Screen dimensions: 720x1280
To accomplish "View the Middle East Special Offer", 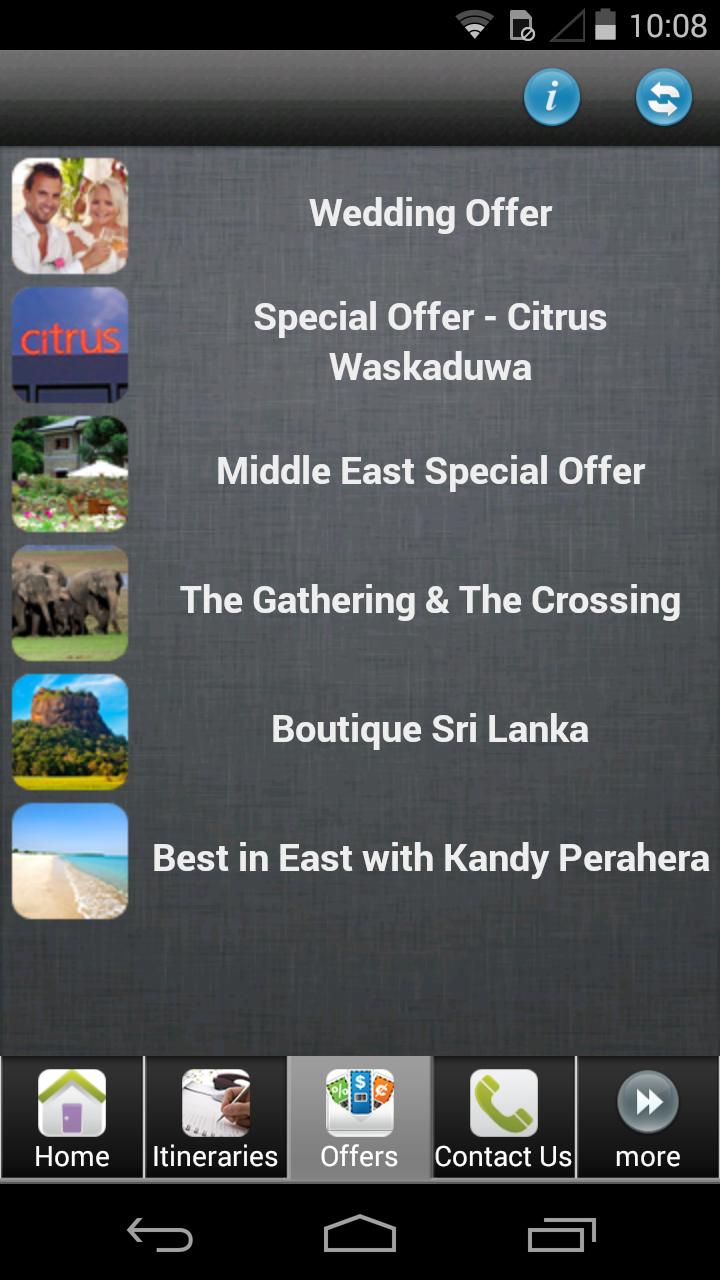I will point(430,470).
